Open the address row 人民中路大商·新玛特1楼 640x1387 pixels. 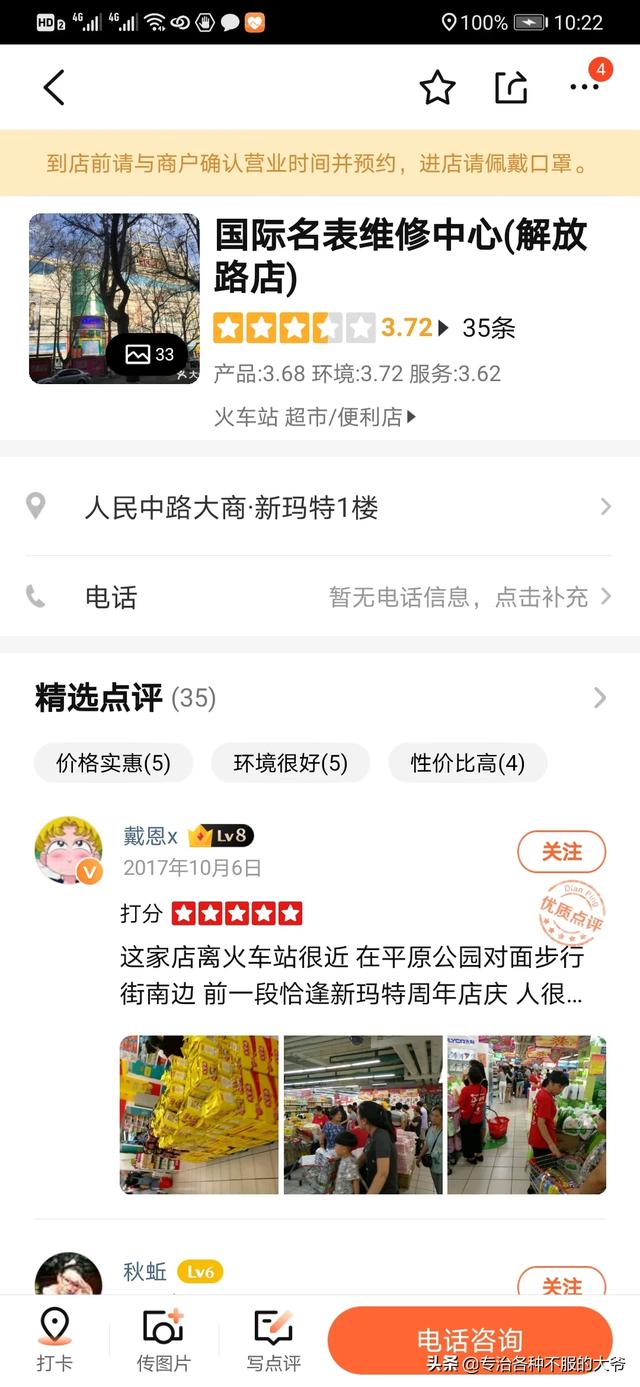320,508
